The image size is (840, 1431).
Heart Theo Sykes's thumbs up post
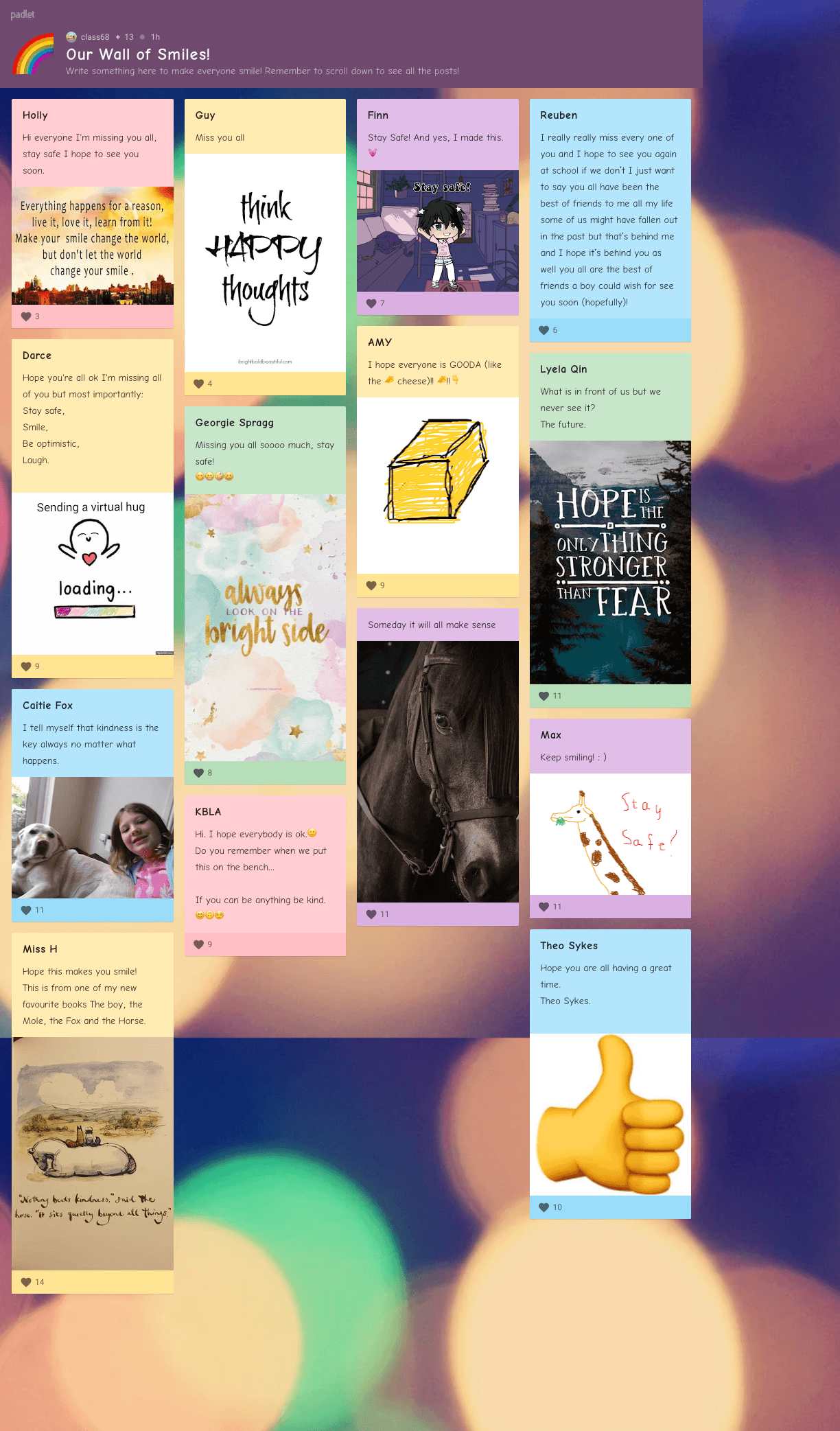[x=544, y=1207]
